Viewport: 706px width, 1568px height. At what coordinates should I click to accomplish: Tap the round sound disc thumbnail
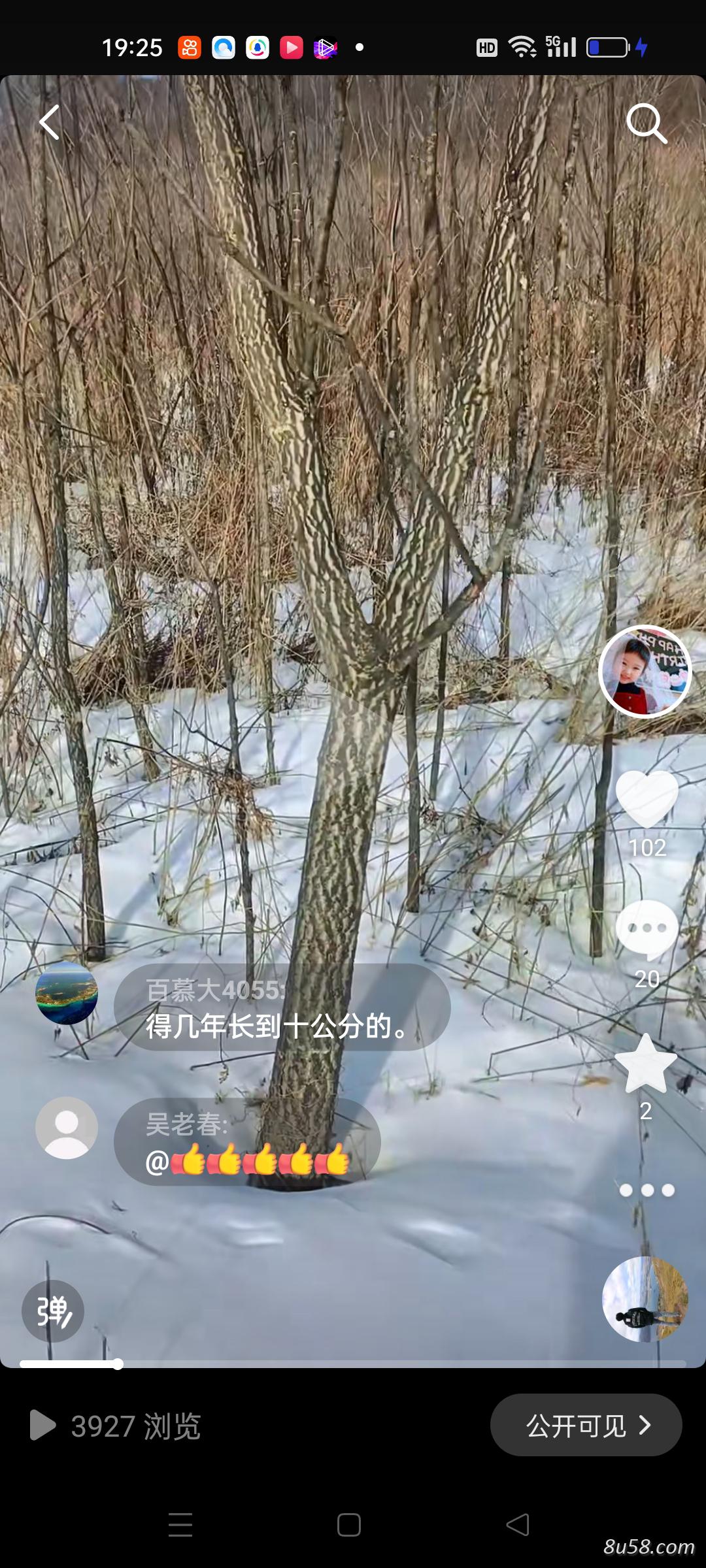pyautogui.click(x=645, y=1299)
